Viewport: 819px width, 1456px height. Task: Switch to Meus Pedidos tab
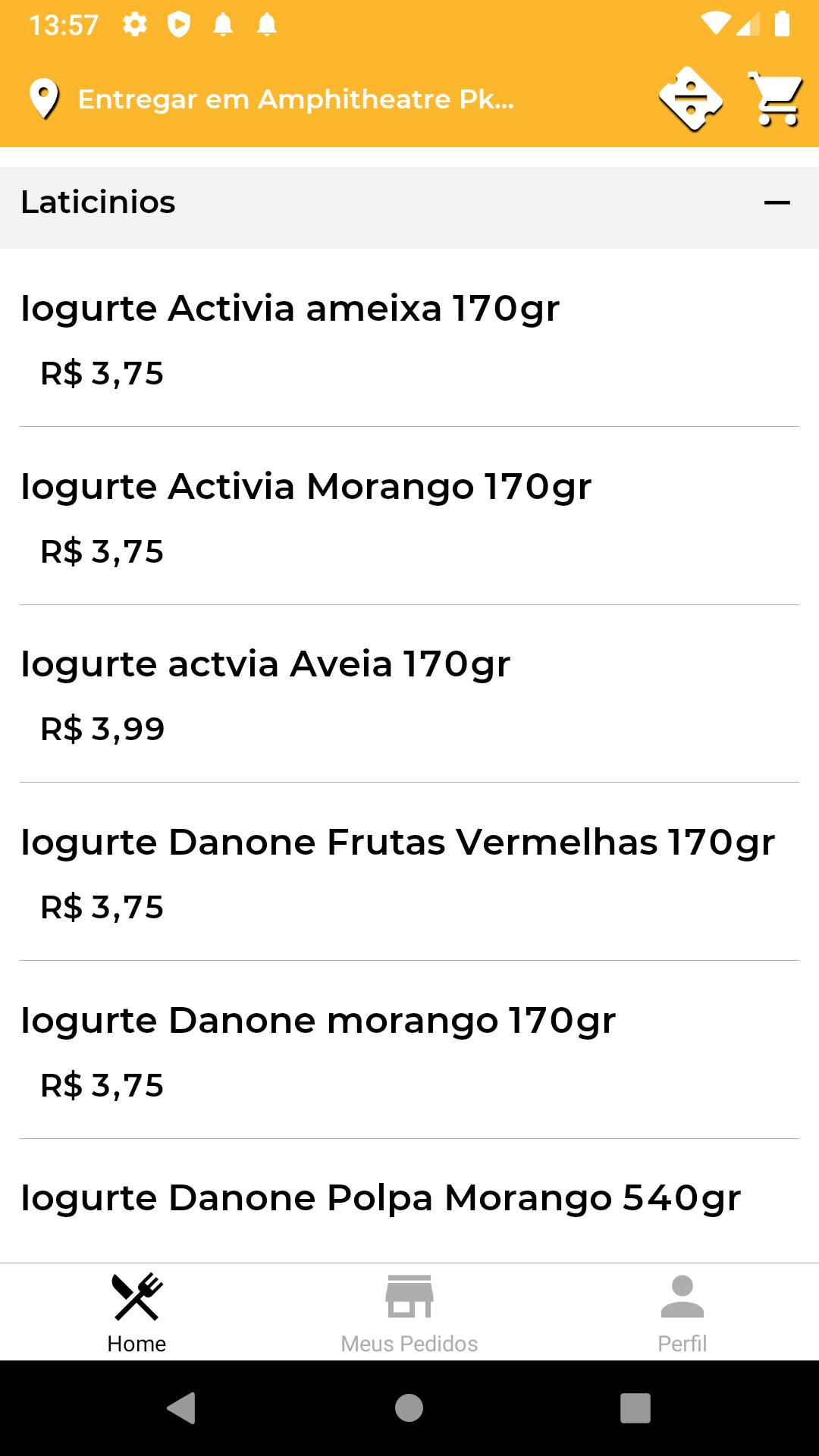[409, 1313]
